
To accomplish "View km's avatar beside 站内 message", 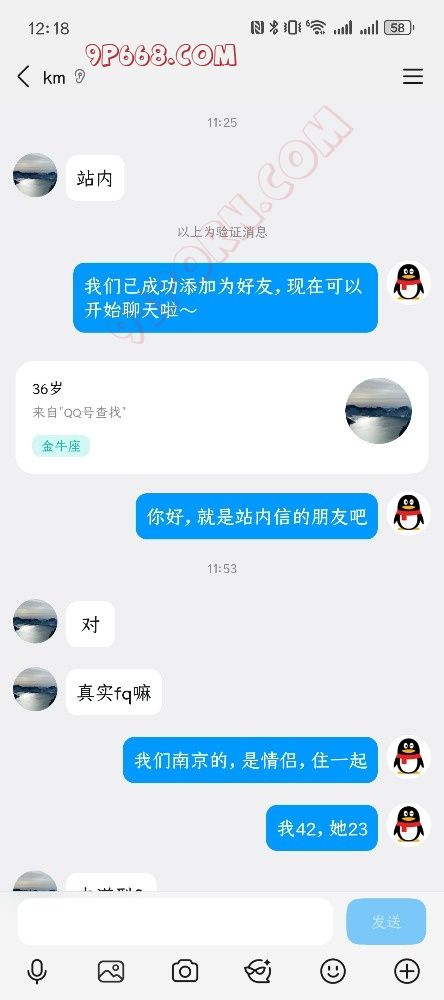I will 35,175.
